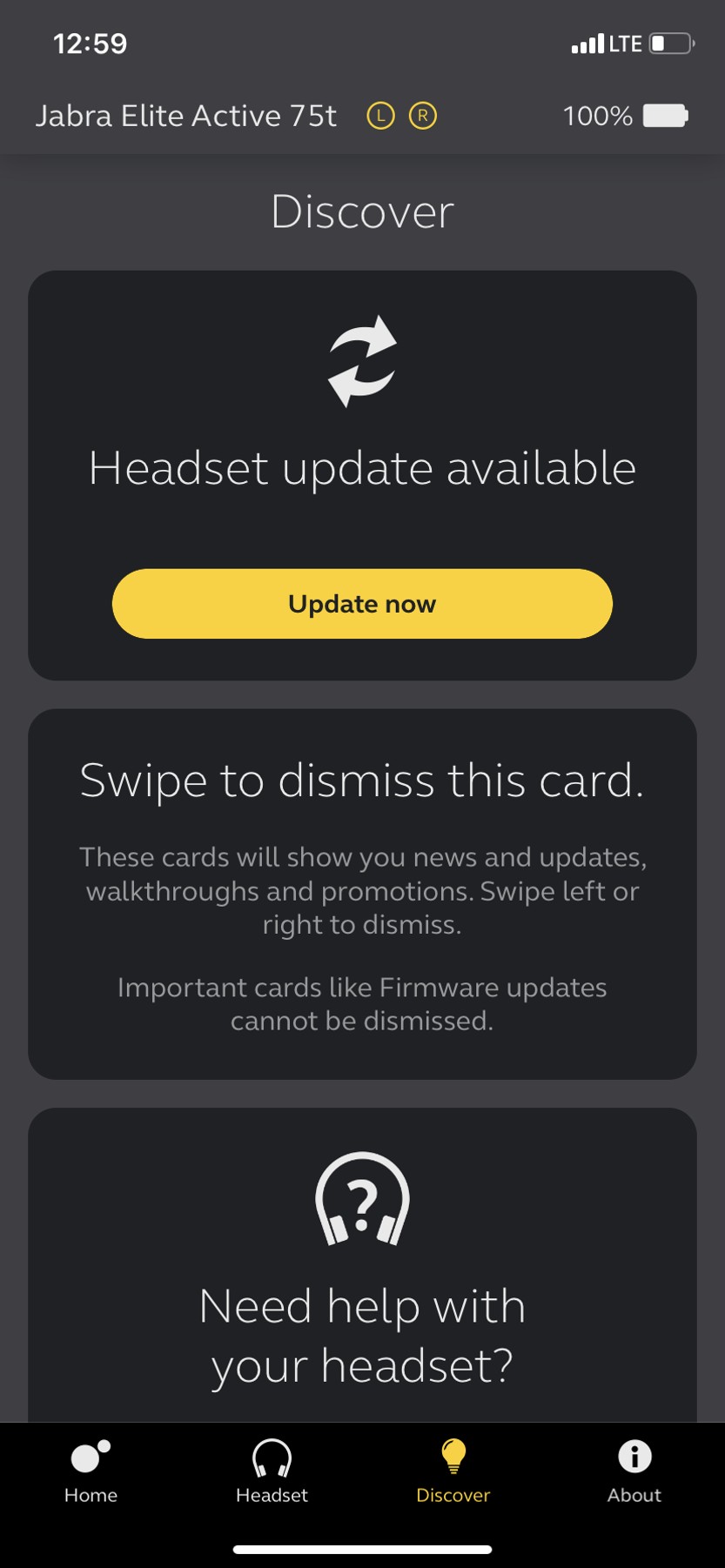The height and width of the screenshot is (1568, 725).
Task: Switch to the Home tab
Action: click(91, 1472)
